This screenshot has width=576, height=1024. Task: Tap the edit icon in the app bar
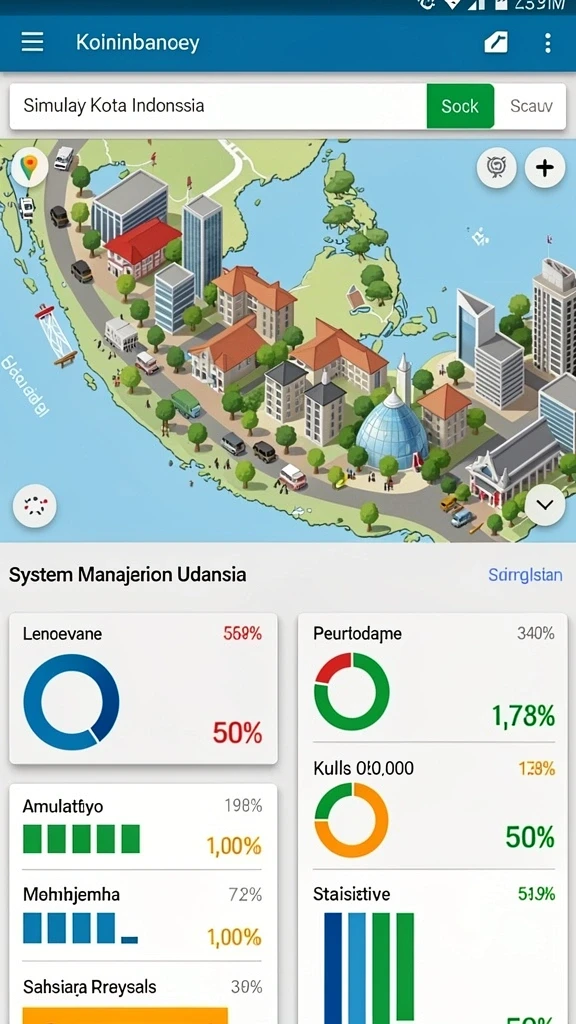pos(496,43)
